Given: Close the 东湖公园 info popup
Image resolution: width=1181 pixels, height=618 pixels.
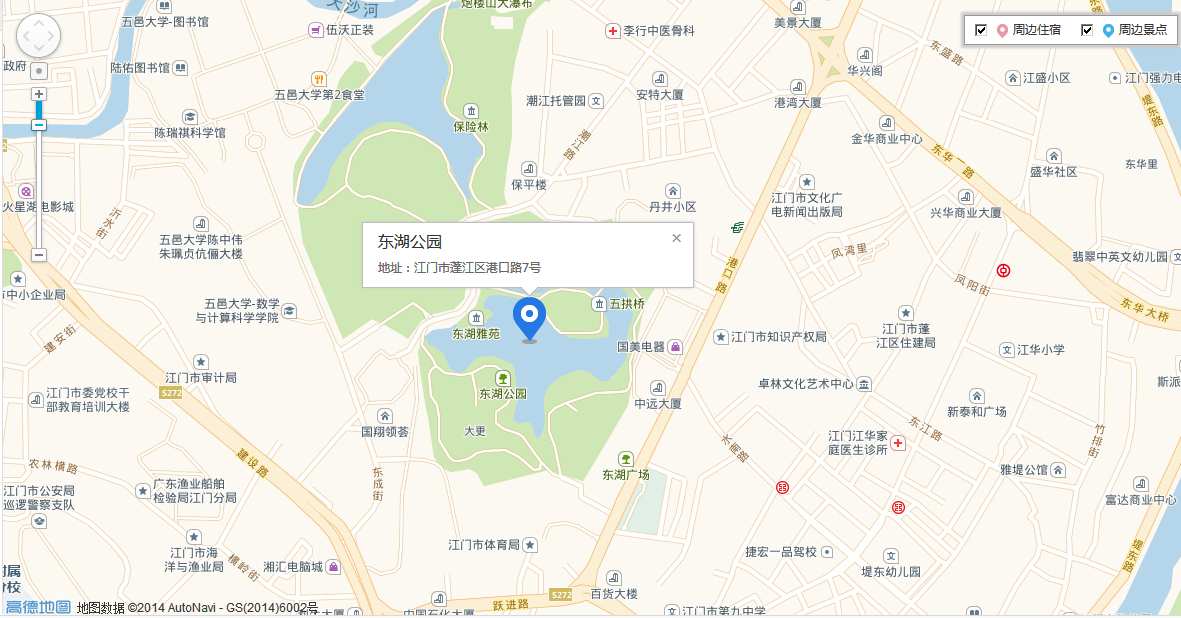Looking at the screenshot, I should [677, 238].
